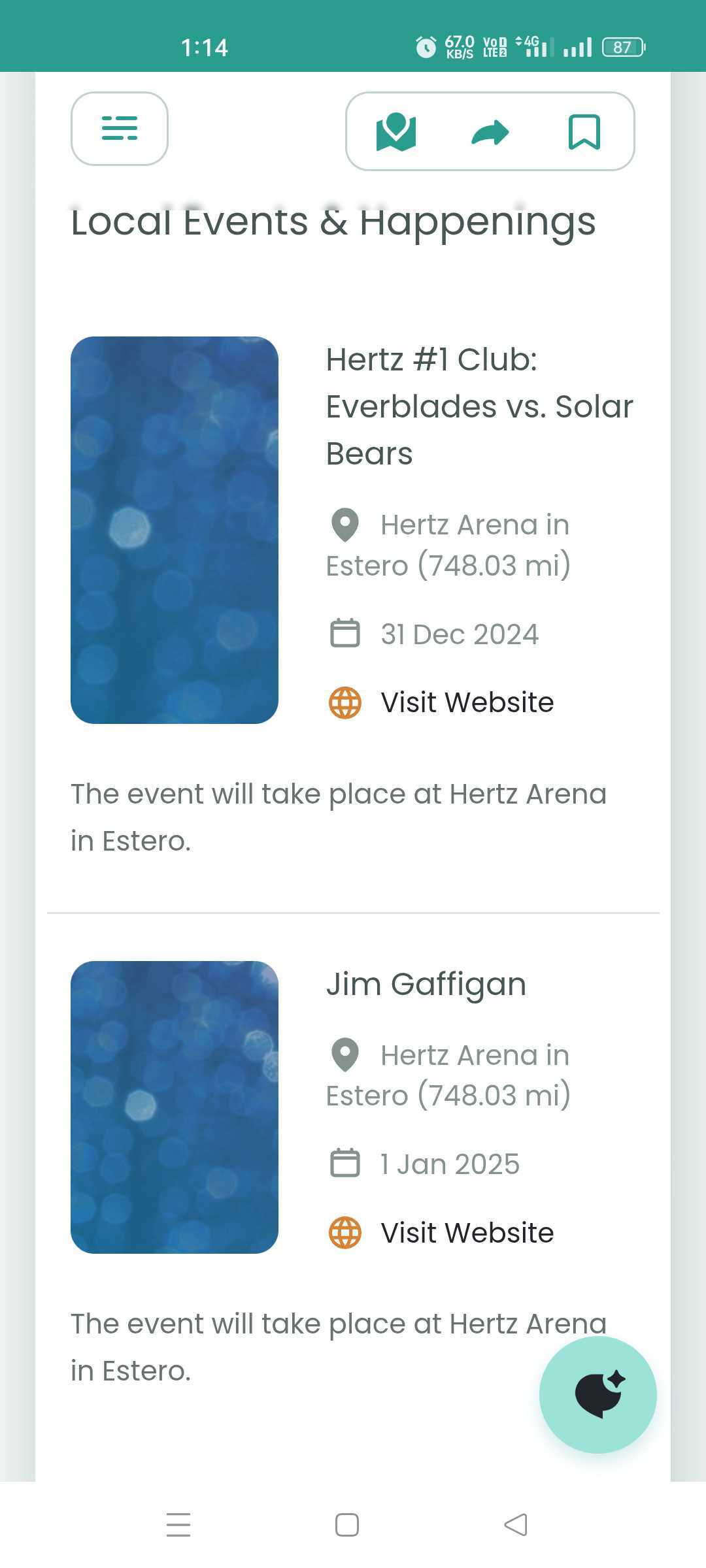Expand the recent apps menu
The height and width of the screenshot is (1568, 706).
click(x=178, y=1524)
